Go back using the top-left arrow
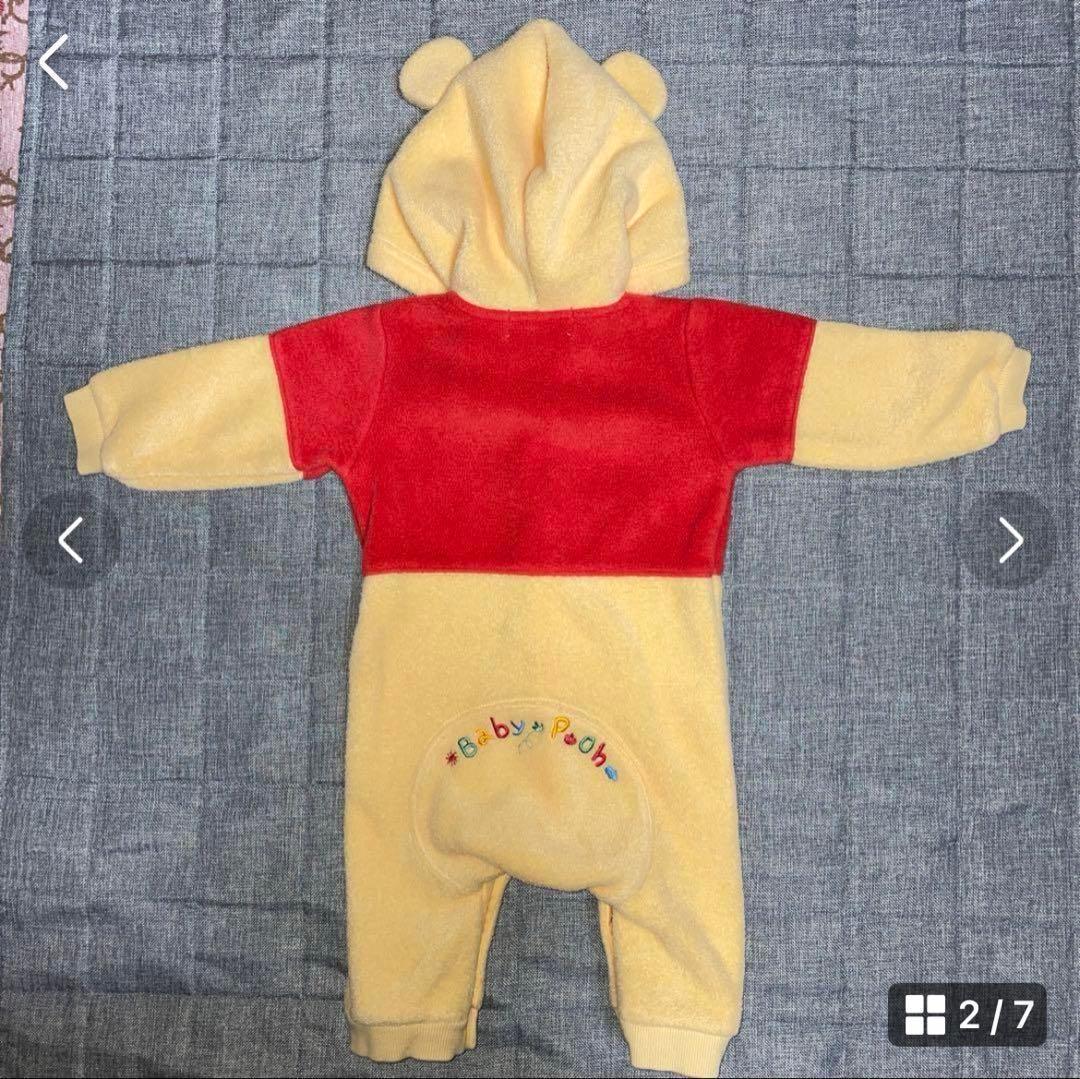This screenshot has width=1080, height=1079. click(54, 61)
